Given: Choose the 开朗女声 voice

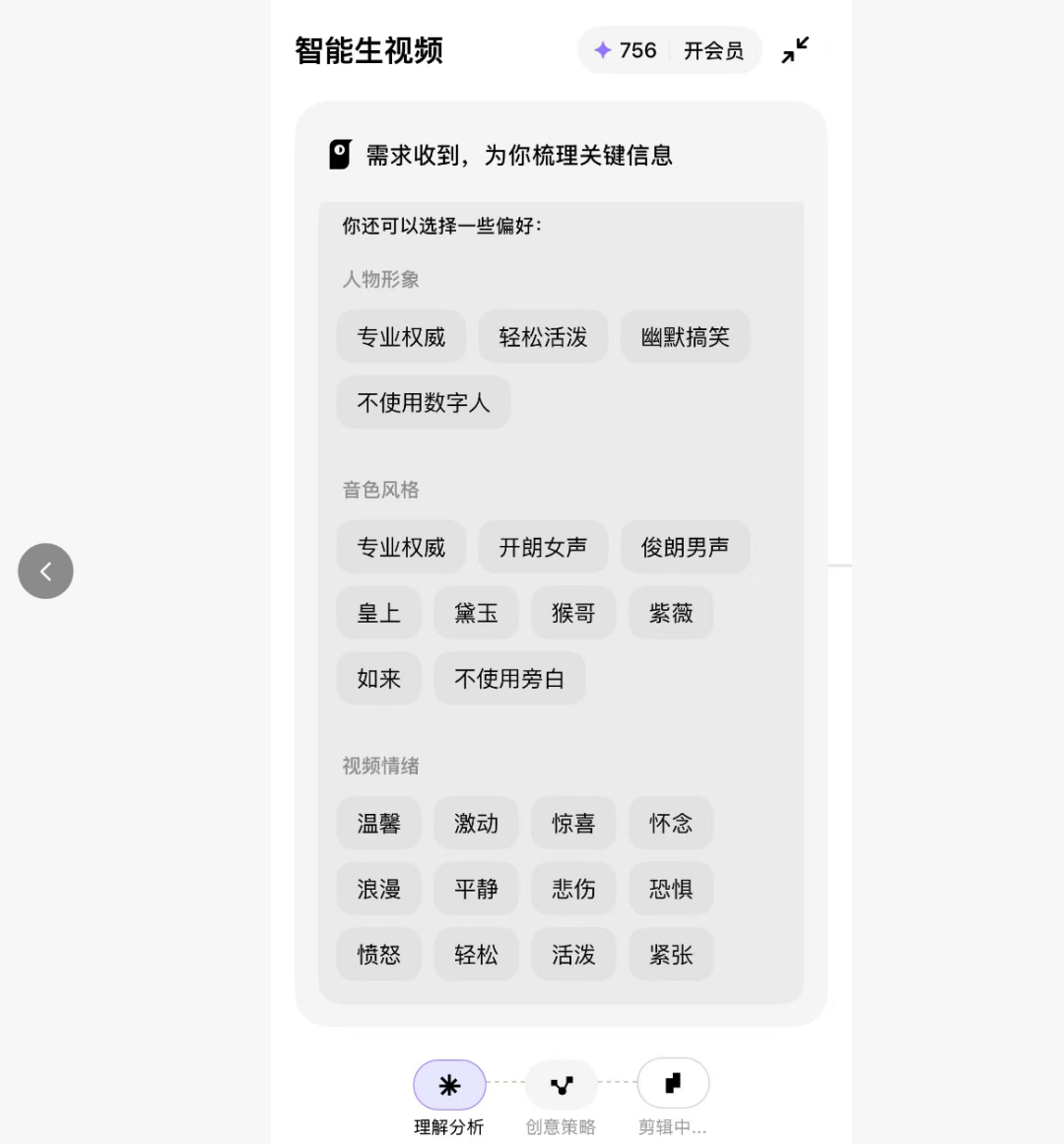Looking at the screenshot, I should point(543,547).
